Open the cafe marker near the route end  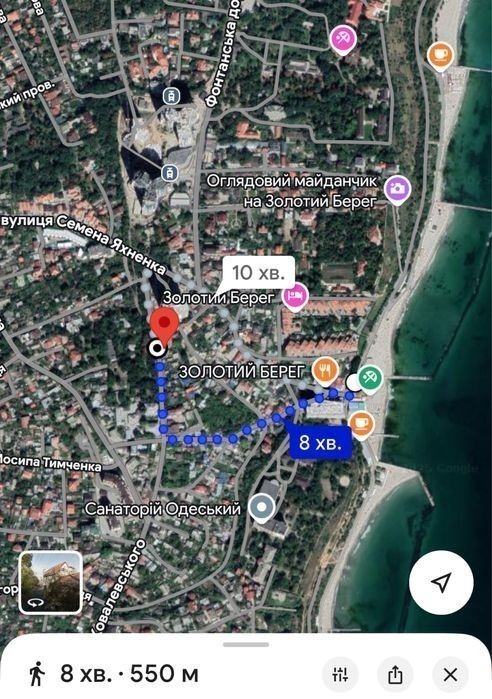(x=361, y=424)
